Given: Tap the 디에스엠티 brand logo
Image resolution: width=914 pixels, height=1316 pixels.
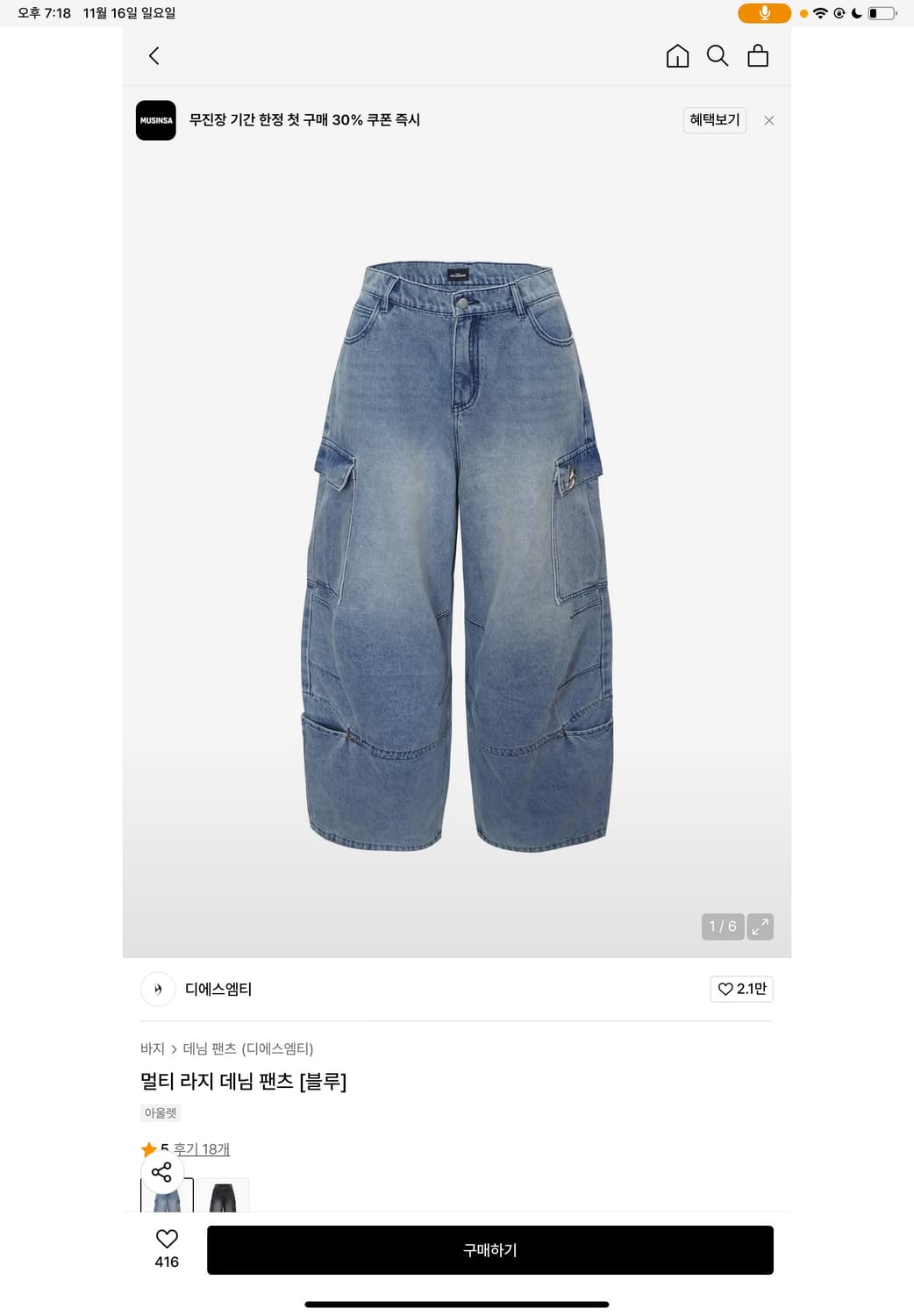Looking at the screenshot, I should pyautogui.click(x=158, y=989).
